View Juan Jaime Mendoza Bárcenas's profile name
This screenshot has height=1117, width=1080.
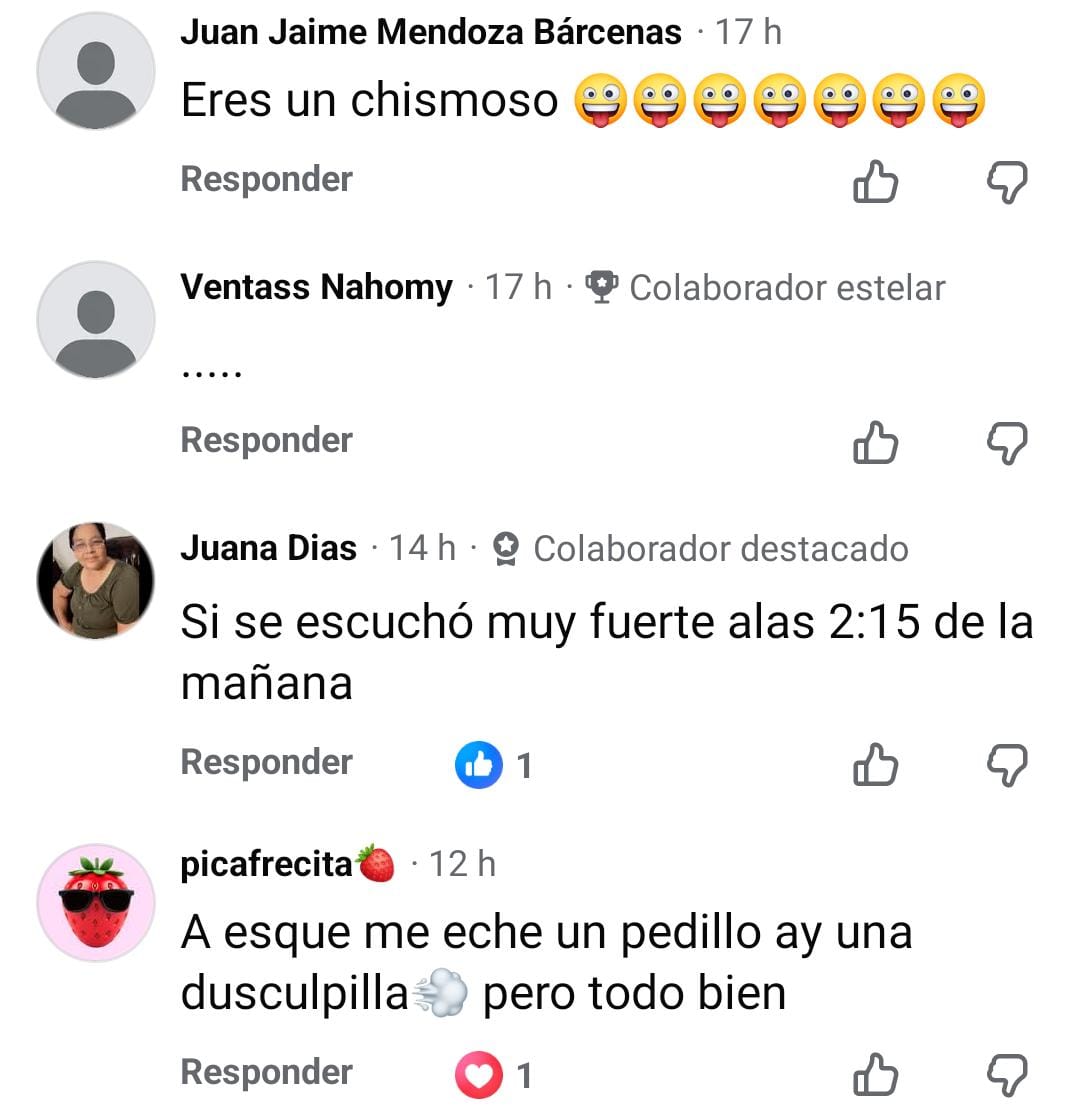tap(430, 33)
